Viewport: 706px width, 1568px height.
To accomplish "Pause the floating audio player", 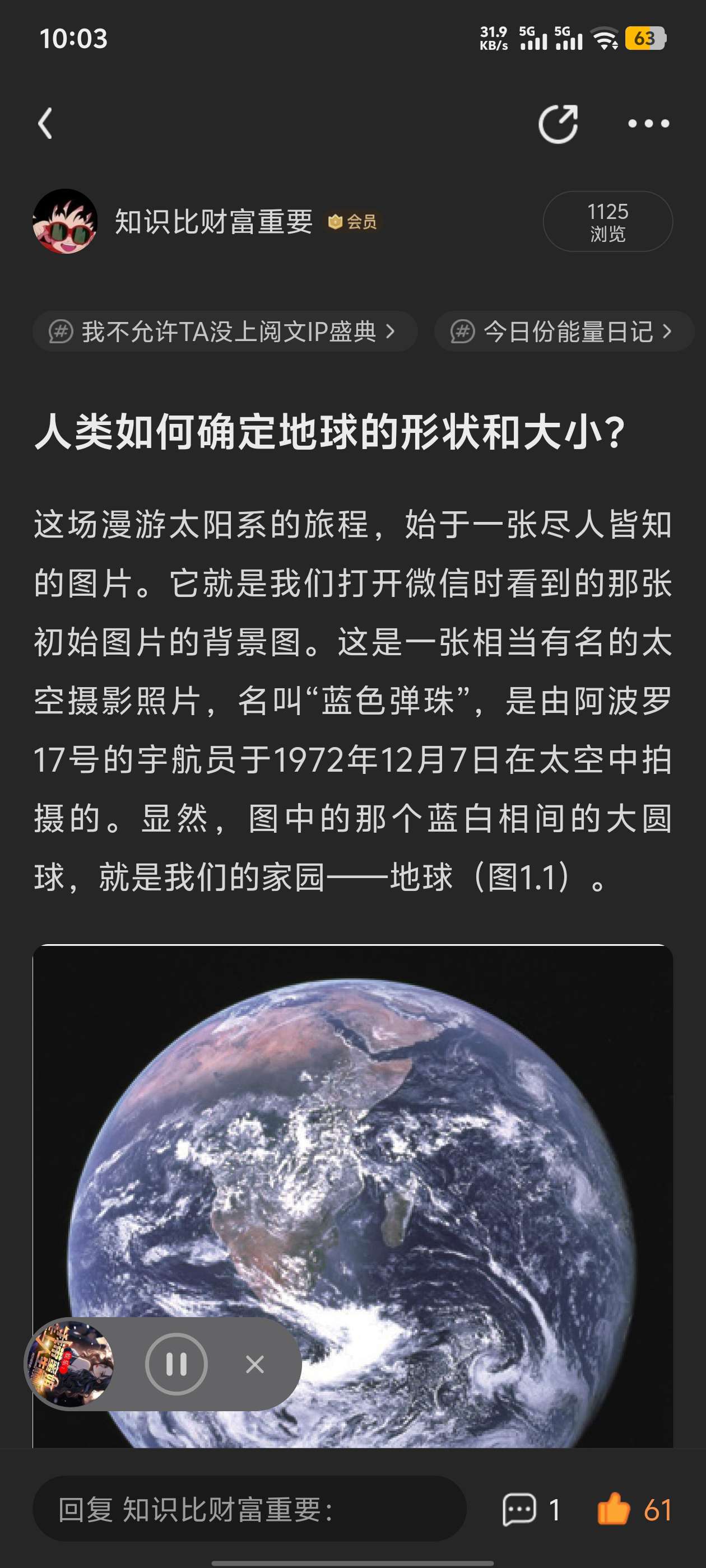I will tap(176, 1364).
